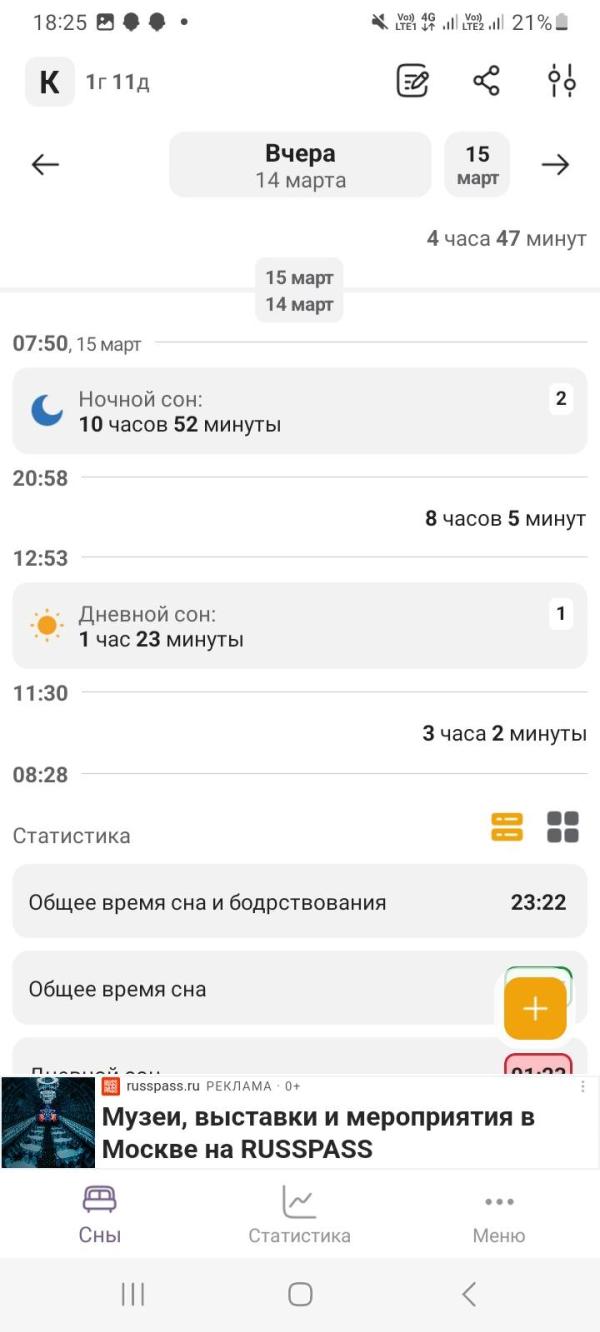Open the filter settings sliders

(562, 81)
